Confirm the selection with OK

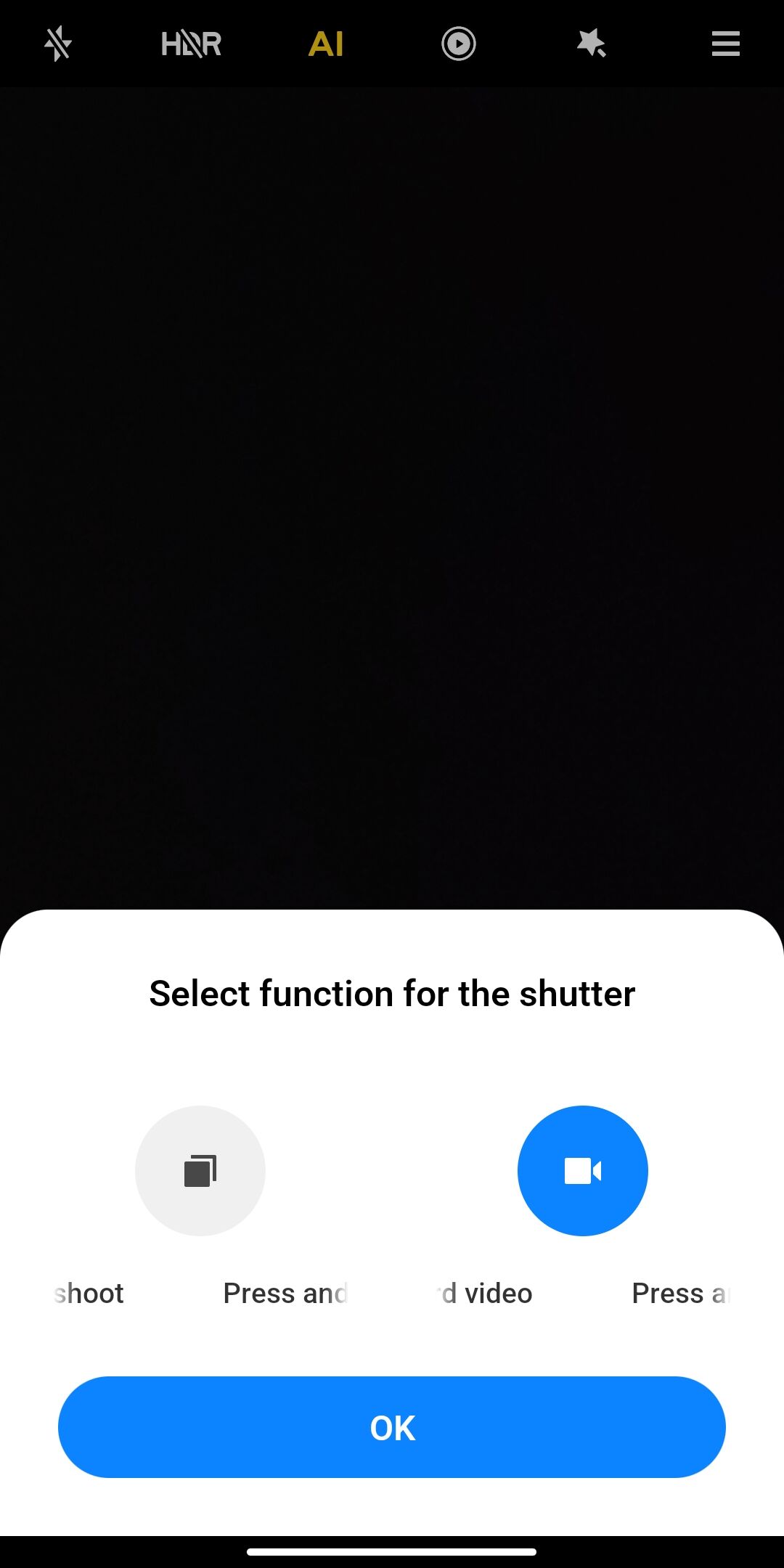point(392,1427)
